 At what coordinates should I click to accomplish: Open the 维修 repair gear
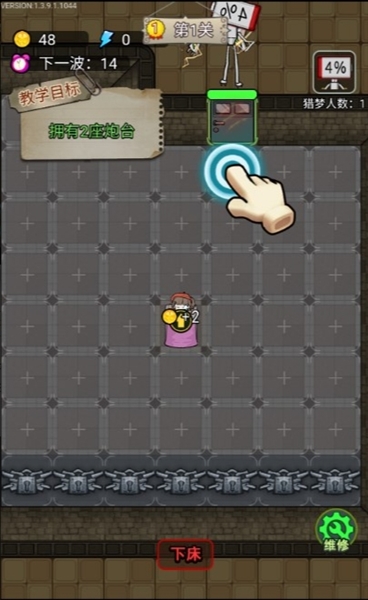(337, 531)
